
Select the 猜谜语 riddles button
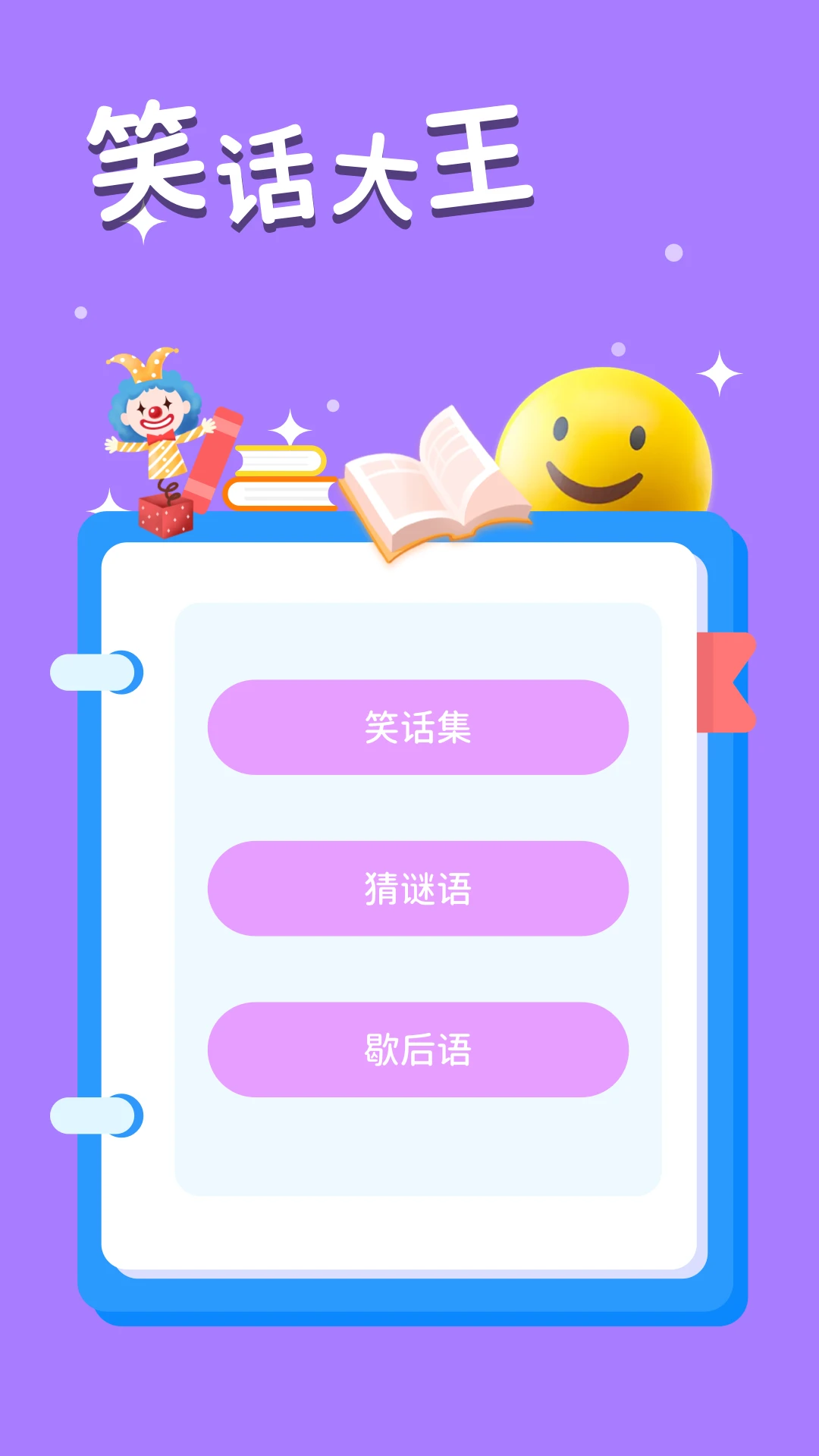point(418,888)
